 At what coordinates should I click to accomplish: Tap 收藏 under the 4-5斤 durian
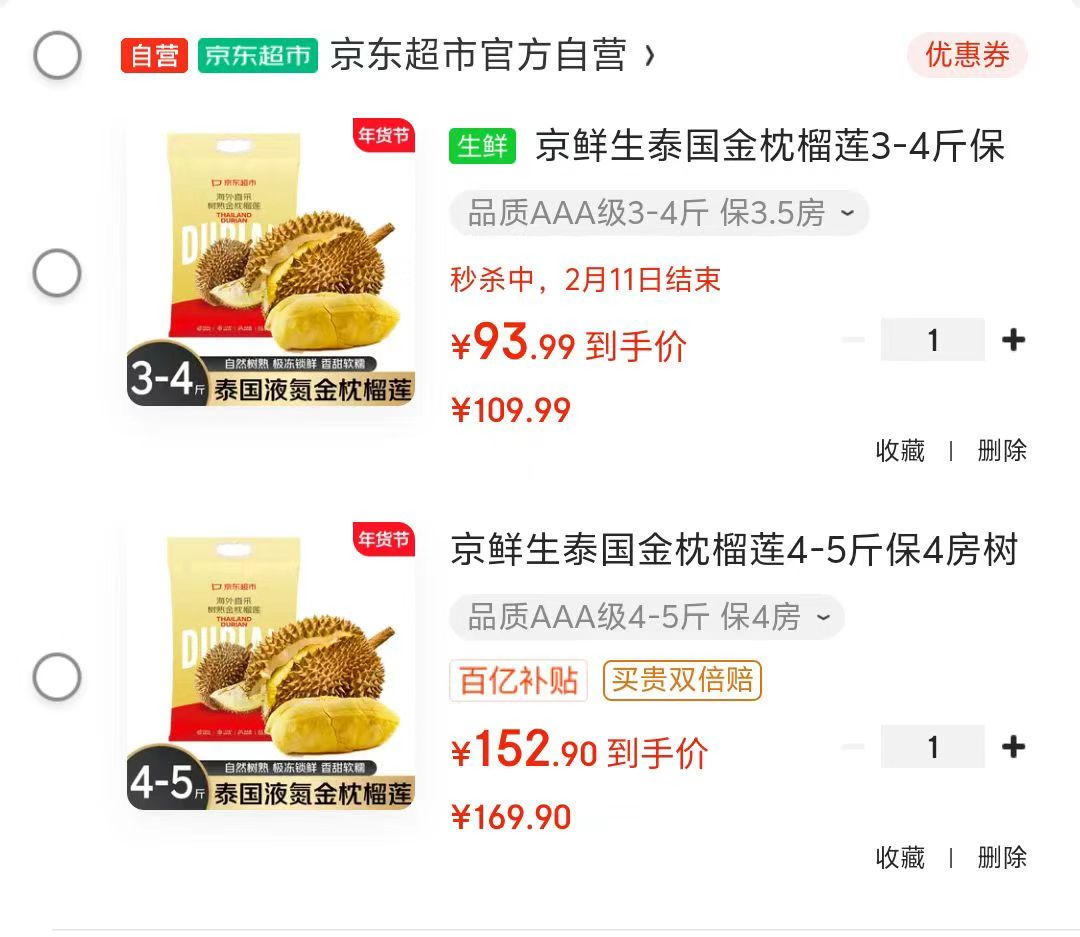point(900,858)
